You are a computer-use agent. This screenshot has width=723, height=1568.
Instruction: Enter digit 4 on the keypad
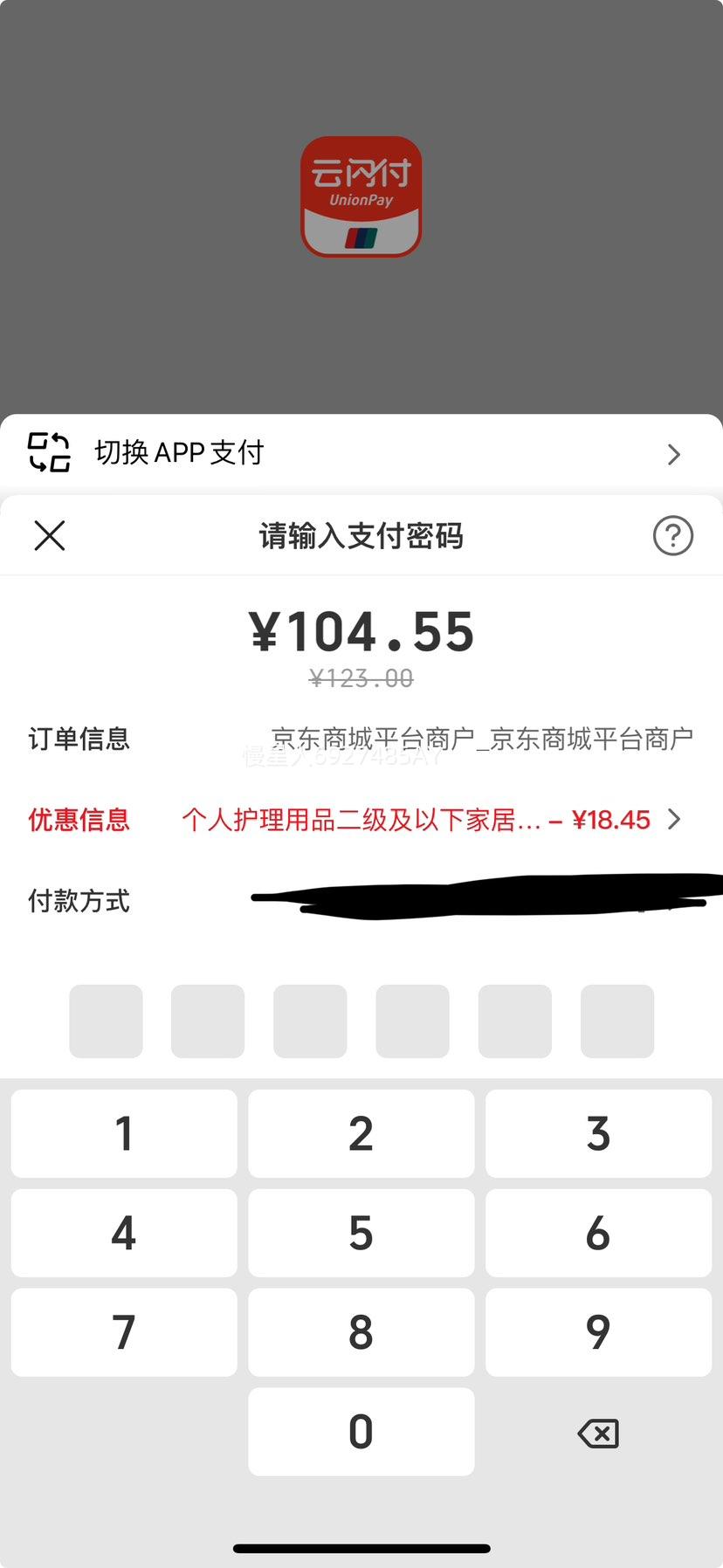pyautogui.click(x=124, y=1233)
